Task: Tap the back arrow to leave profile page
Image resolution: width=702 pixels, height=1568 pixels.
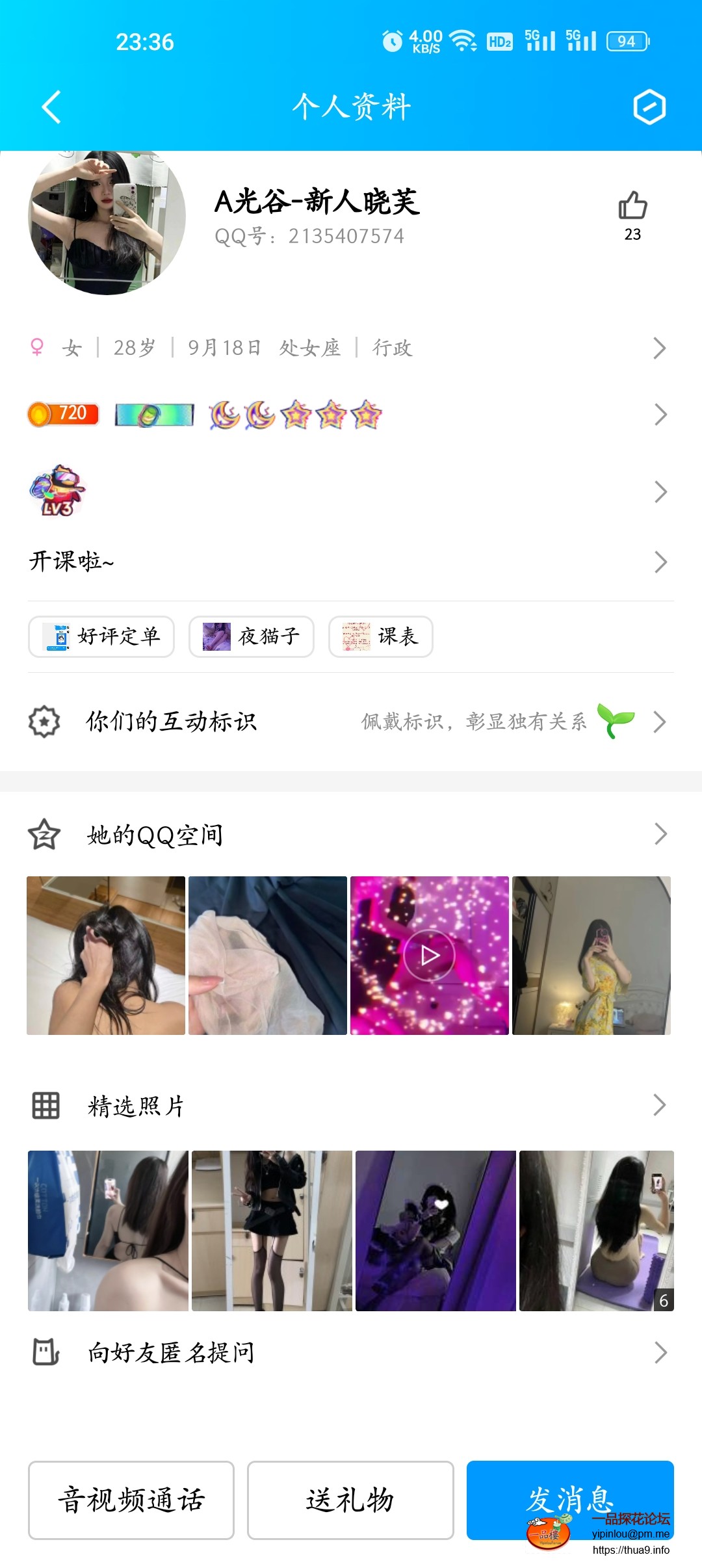Action: tap(51, 107)
